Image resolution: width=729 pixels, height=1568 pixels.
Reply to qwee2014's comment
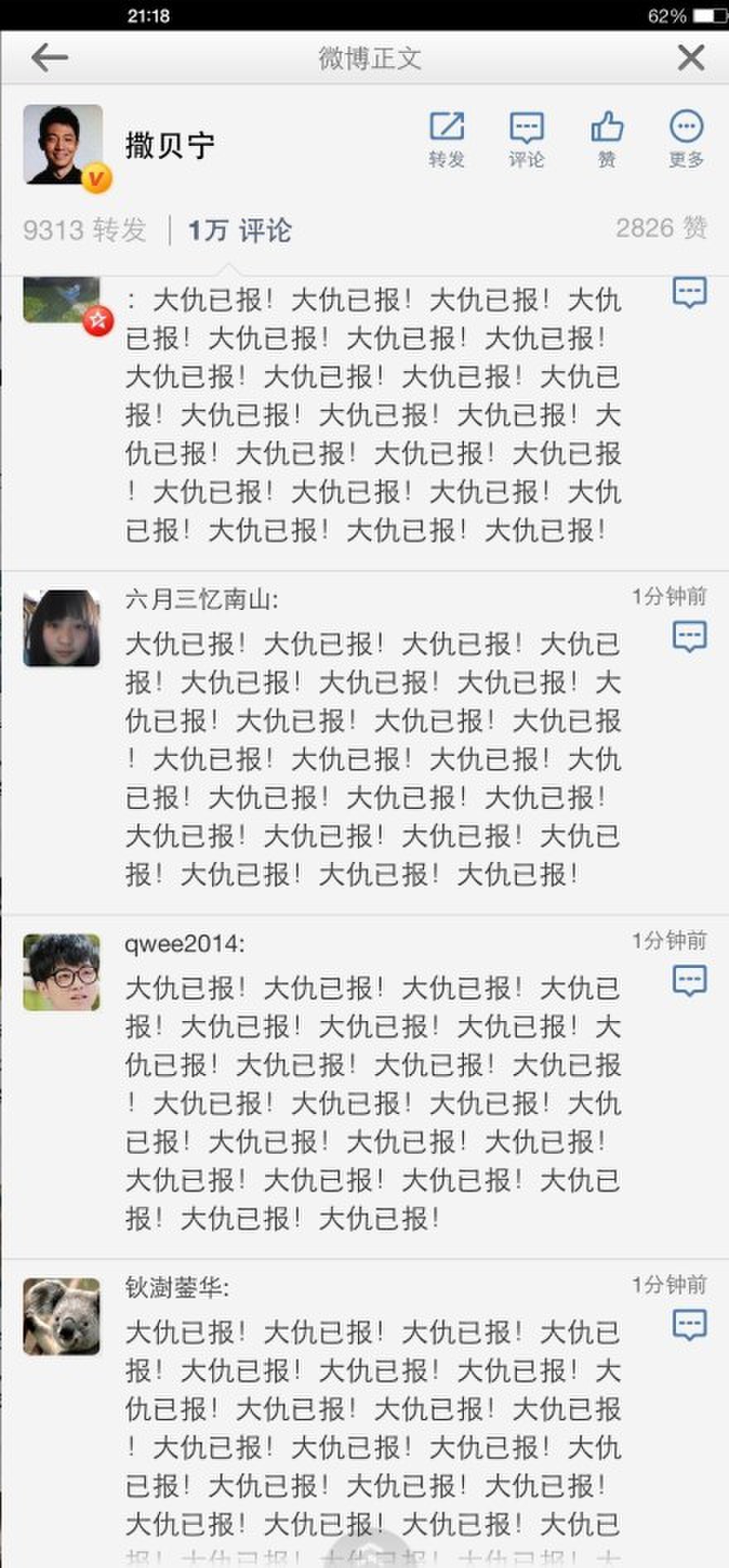689,981
